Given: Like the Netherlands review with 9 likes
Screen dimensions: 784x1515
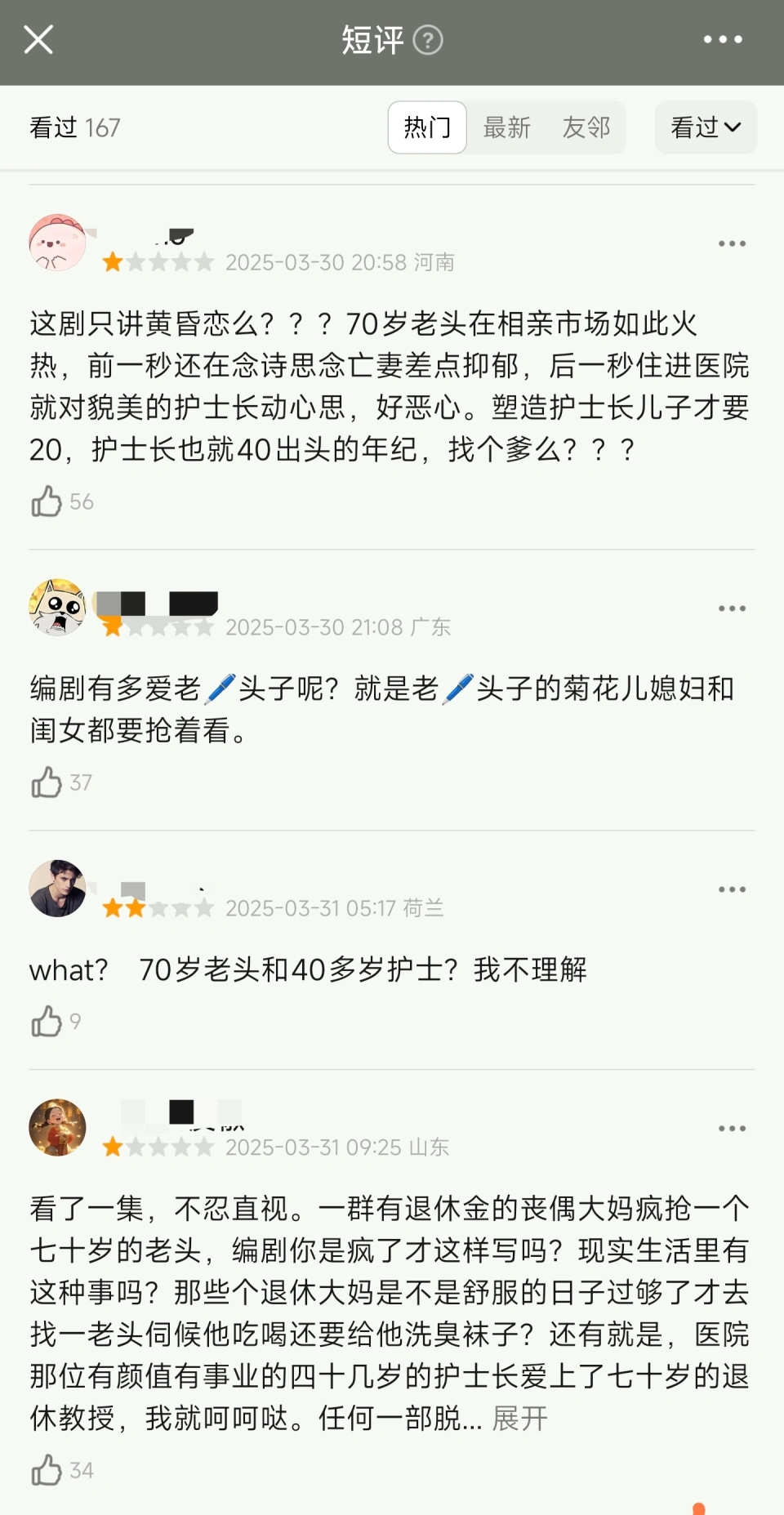Looking at the screenshot, I should [x=47, y=1021].
